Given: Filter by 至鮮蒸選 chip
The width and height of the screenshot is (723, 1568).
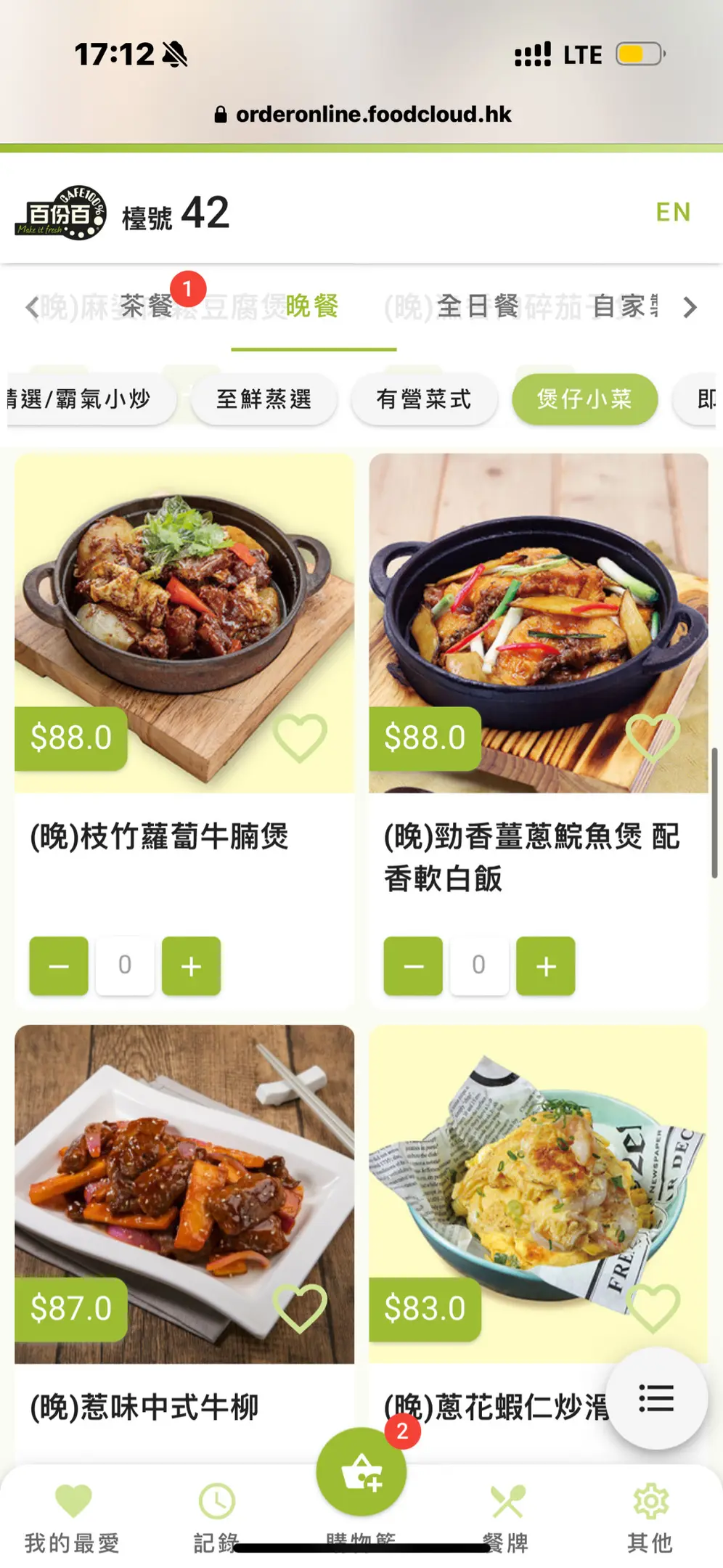Looking at the screenshot, I should coord(264,399).
